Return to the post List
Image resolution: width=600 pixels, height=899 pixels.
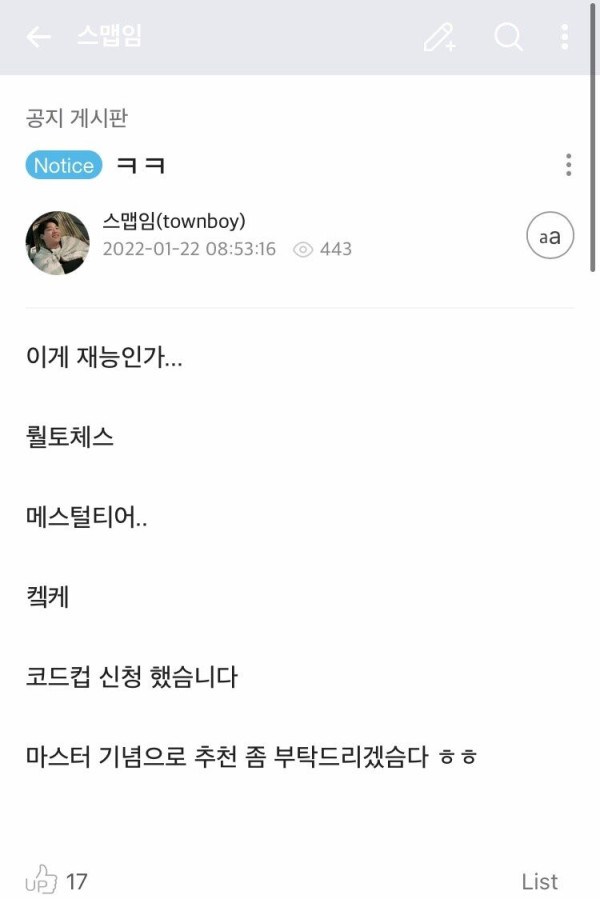pyautogui.click(x=539, y=881)
